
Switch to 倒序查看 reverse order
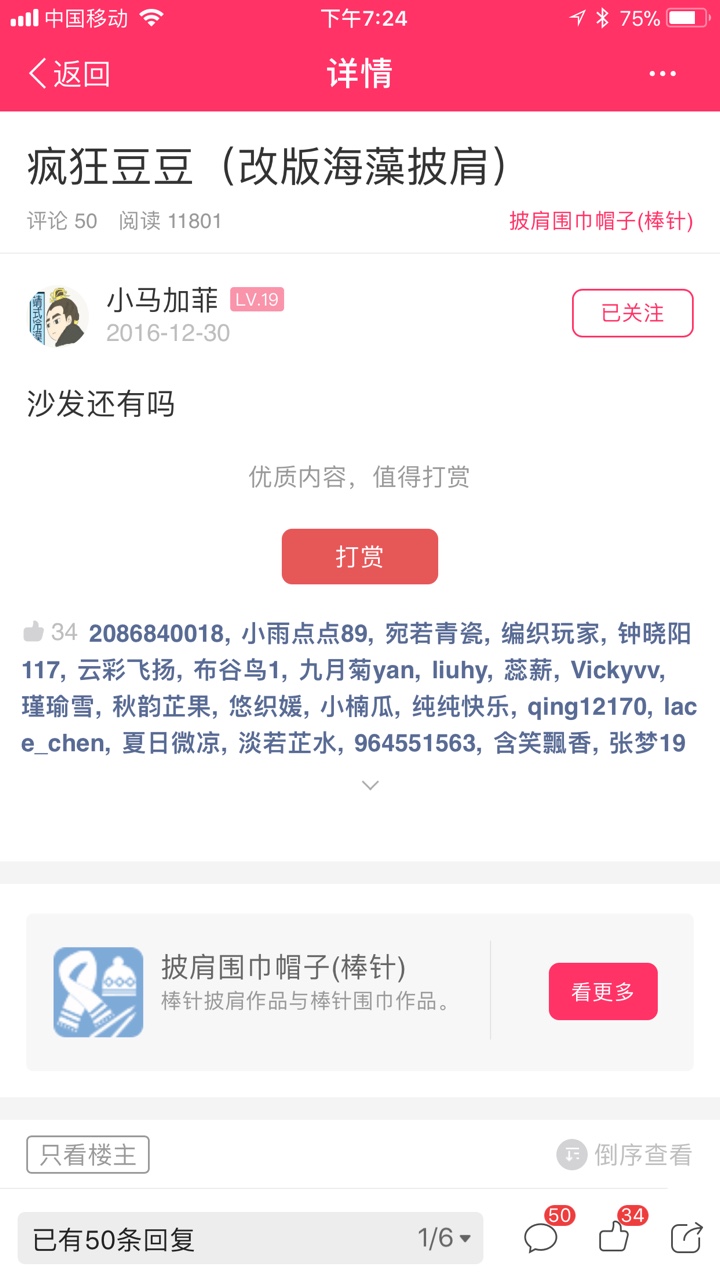pyautogui.click(x=625, y=1155)
